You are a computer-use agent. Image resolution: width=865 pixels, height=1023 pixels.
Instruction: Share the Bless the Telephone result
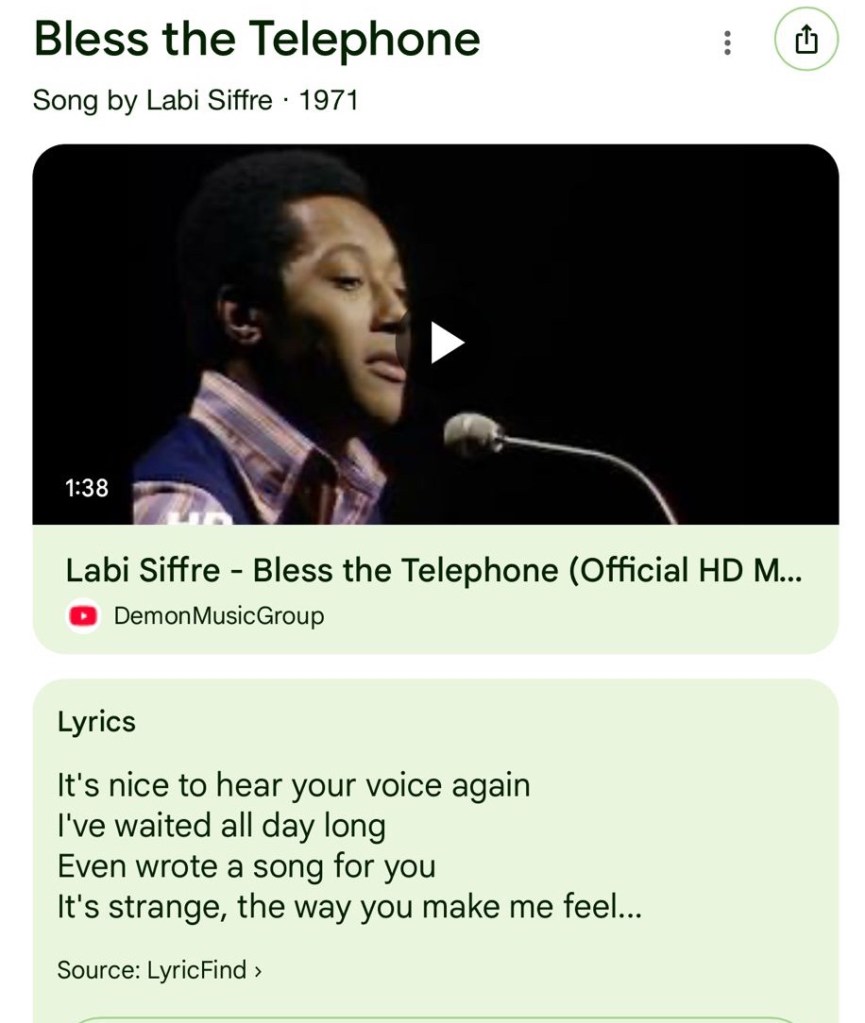pyautogui.click(x=805, y=42)
